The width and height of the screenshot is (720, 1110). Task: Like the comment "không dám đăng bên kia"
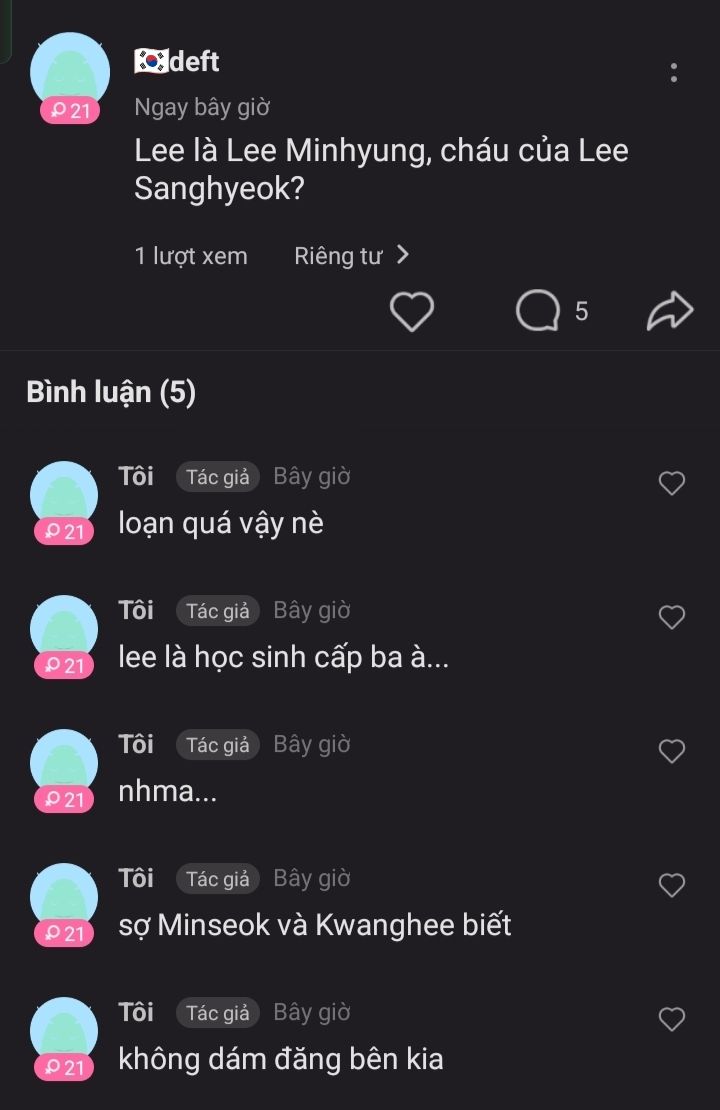pyautogui.click(x=672, y=1019)
